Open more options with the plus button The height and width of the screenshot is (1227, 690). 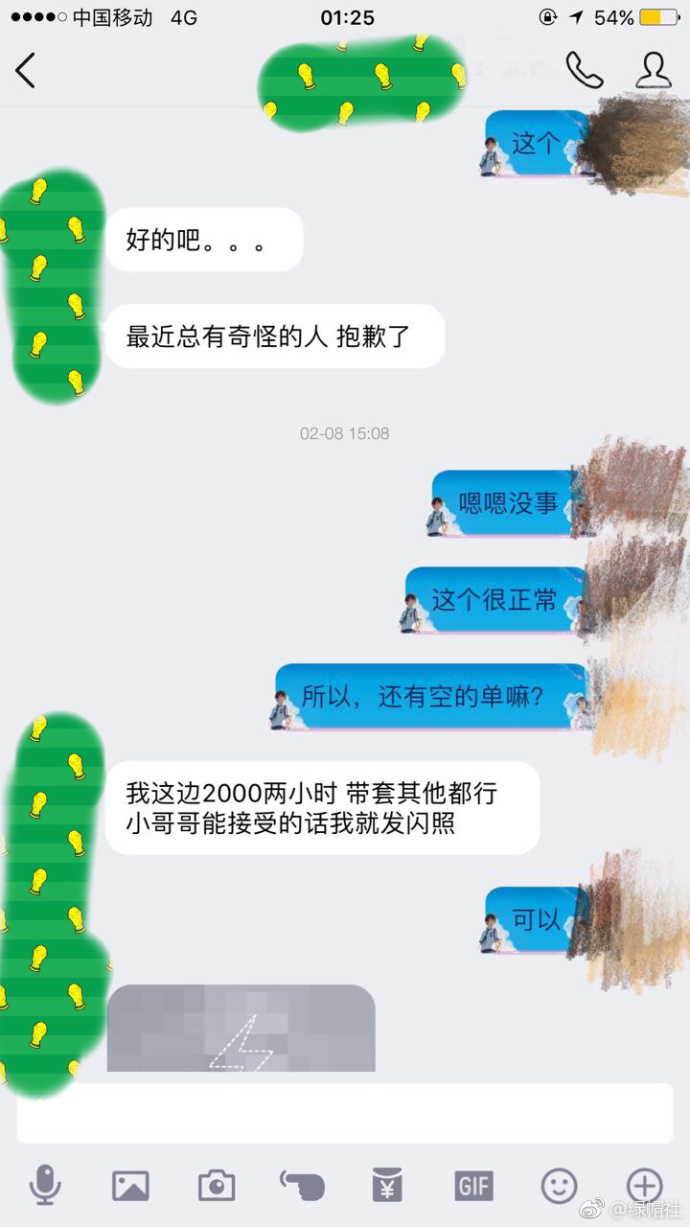[x=645, y=1186]
